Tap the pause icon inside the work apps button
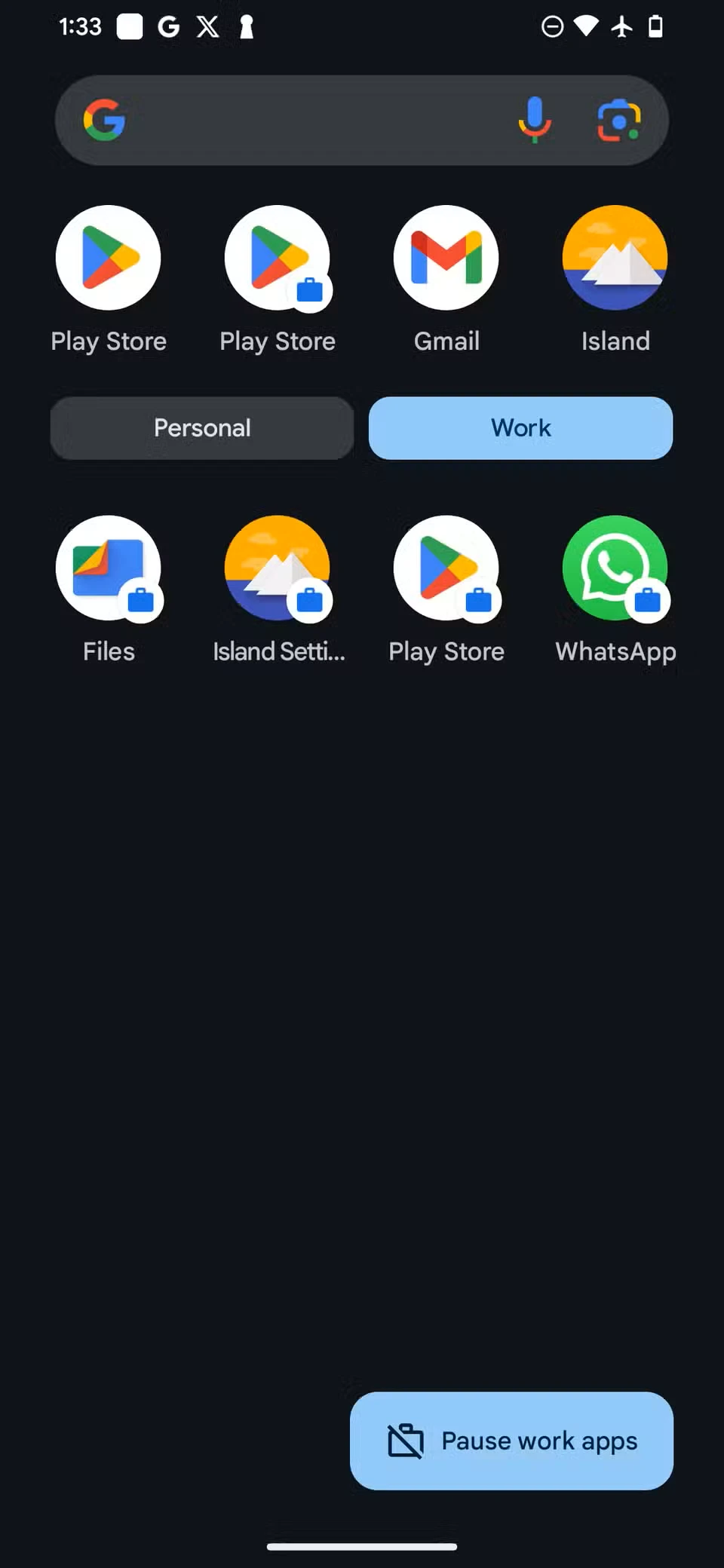The image size is (724, 1568). 405,1438
